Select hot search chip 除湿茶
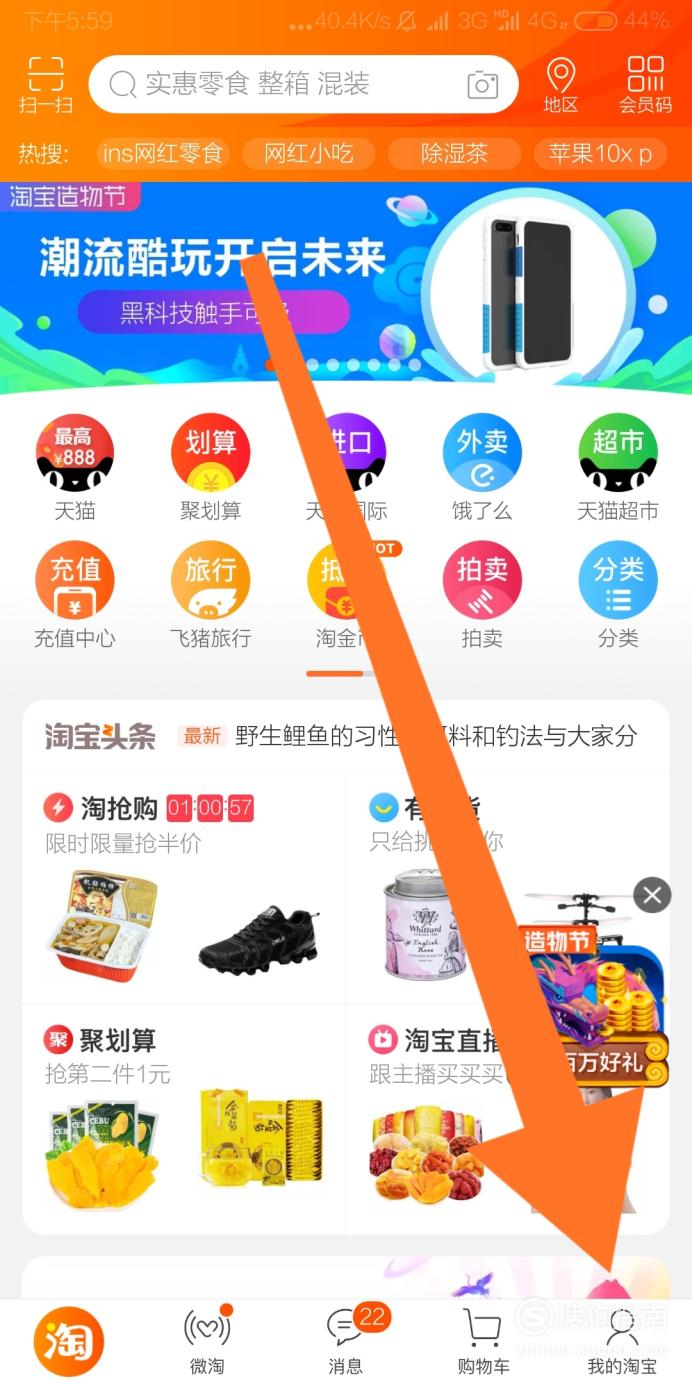692x1384 pixels. 454,154
